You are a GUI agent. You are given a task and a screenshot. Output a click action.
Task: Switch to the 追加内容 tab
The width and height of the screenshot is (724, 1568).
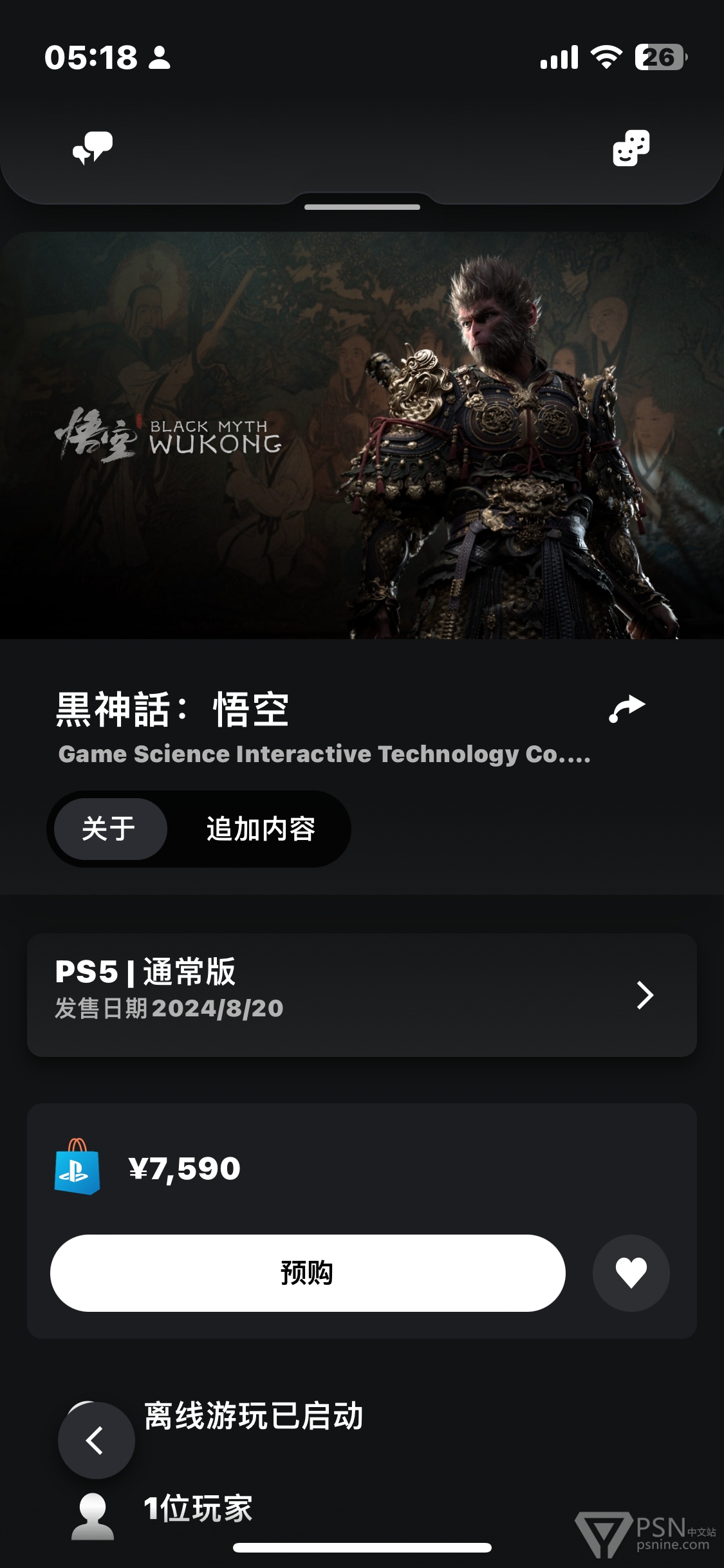[x=261, y=829]
